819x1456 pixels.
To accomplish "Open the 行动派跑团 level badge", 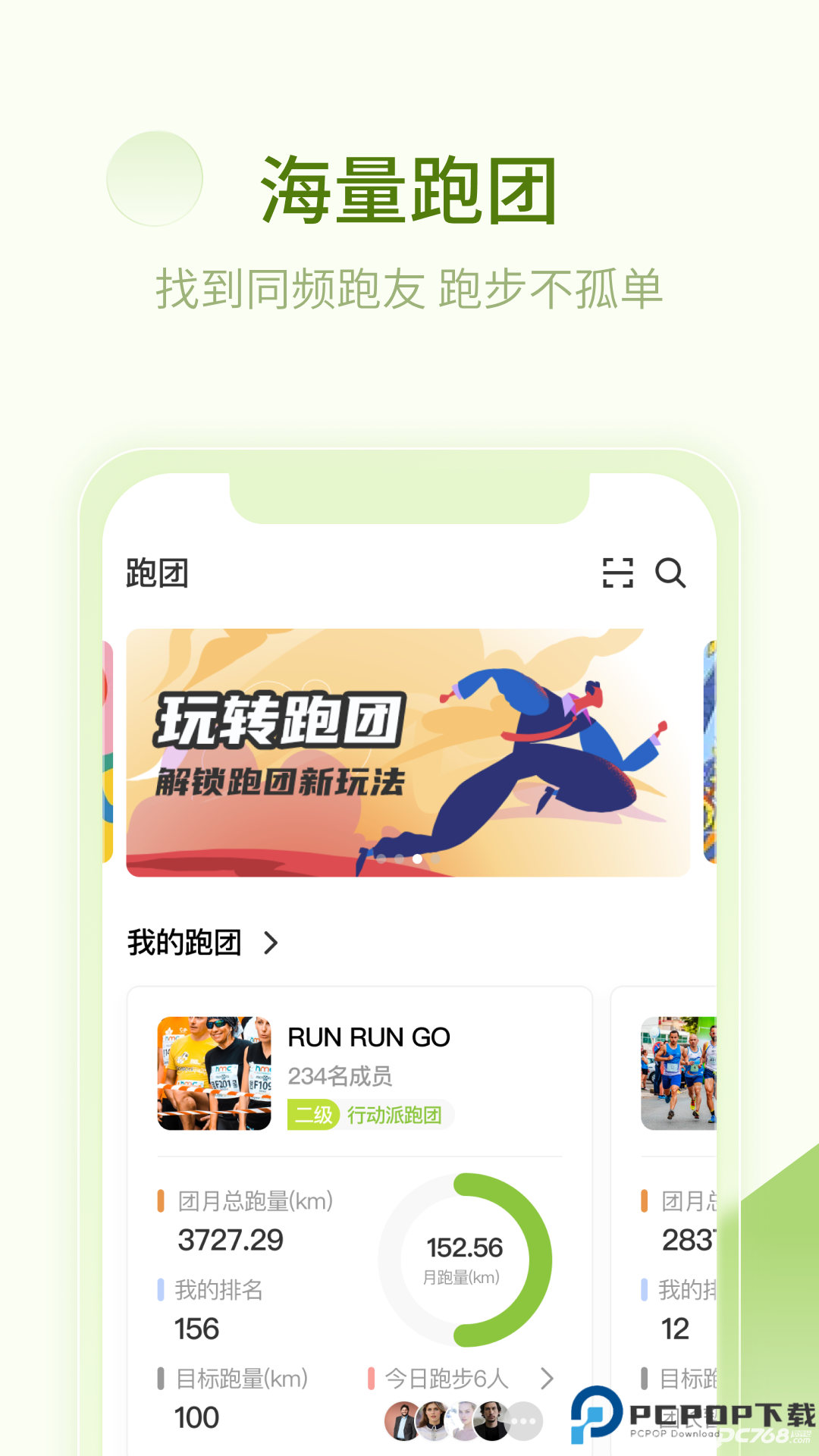I will pos(370,1116).
